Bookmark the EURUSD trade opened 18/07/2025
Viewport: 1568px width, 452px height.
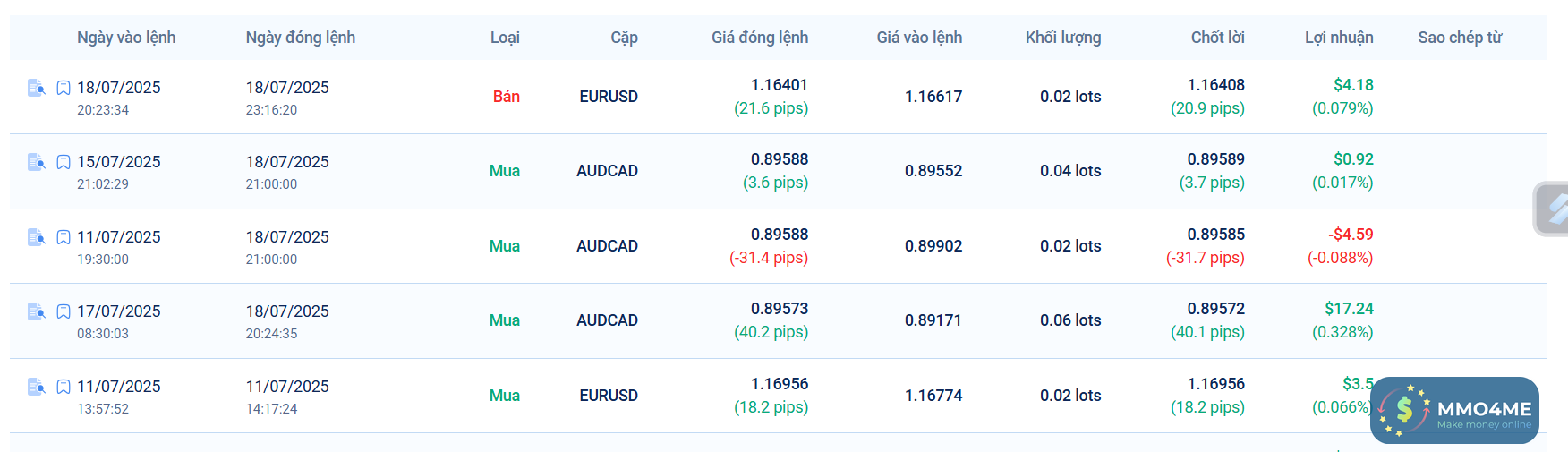pos(64,88)
